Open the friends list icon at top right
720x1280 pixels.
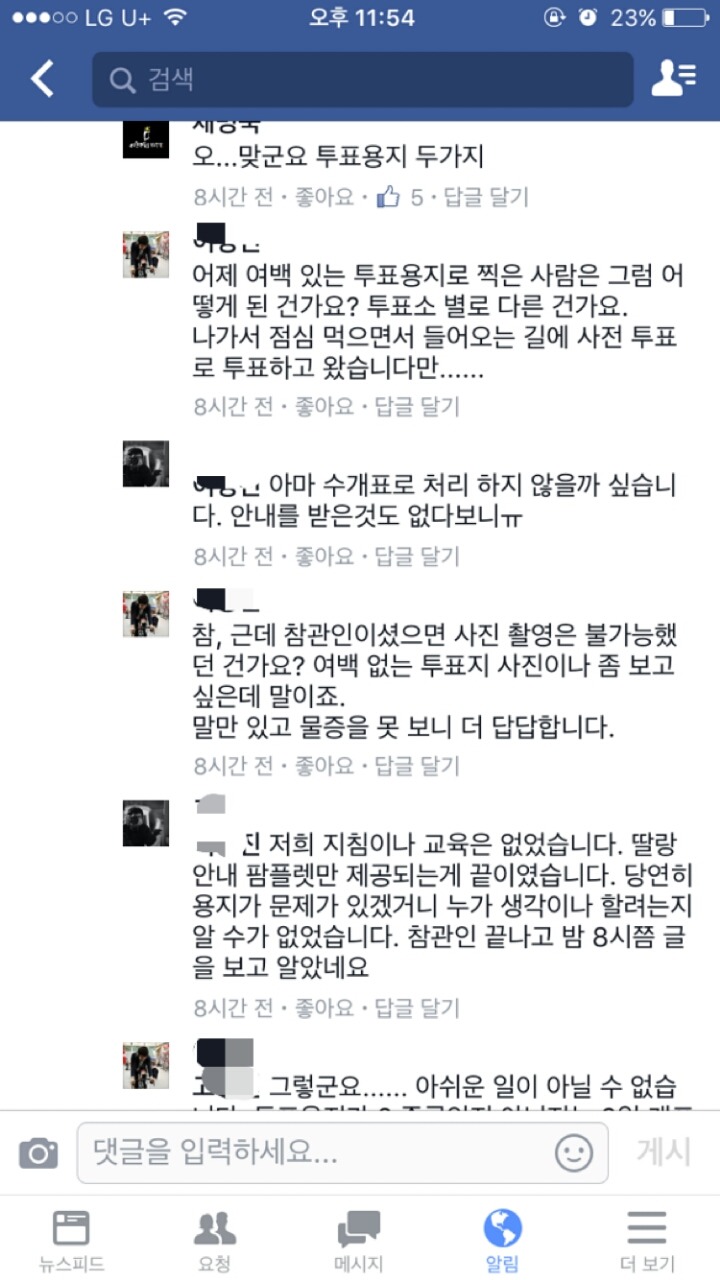point(673,78)
